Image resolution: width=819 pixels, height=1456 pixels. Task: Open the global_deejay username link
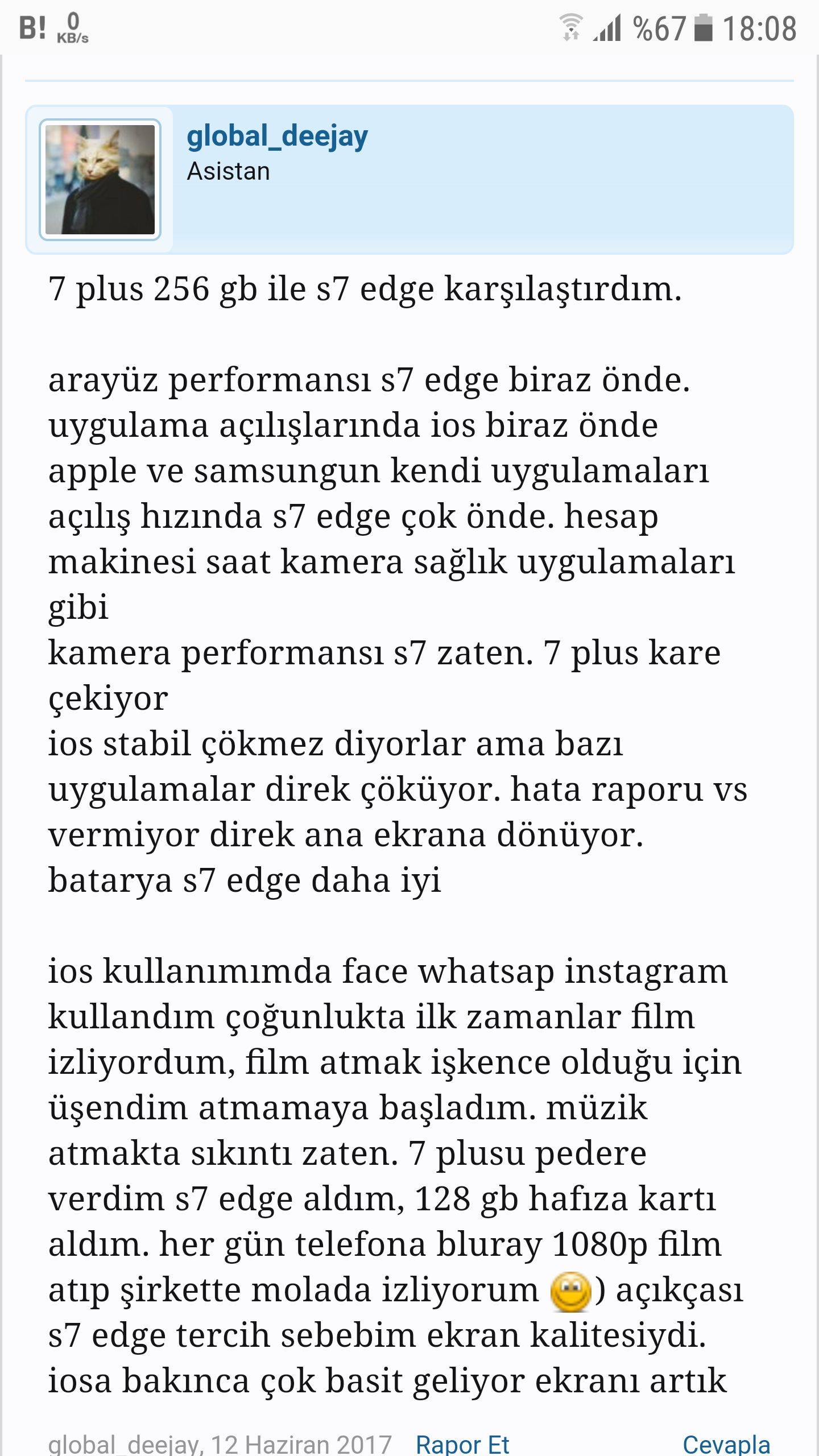click(277, 137)
